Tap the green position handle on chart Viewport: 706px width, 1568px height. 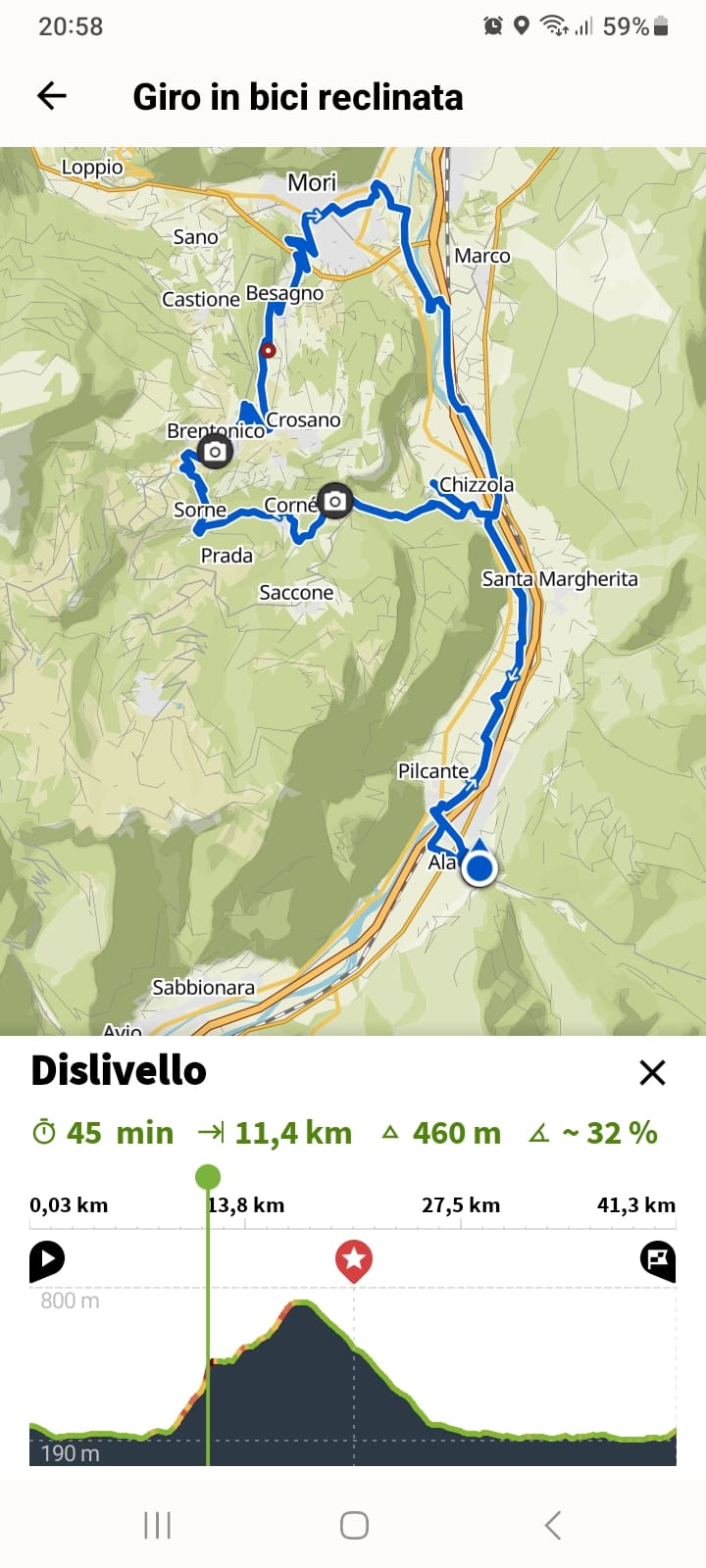point(208,1177)
